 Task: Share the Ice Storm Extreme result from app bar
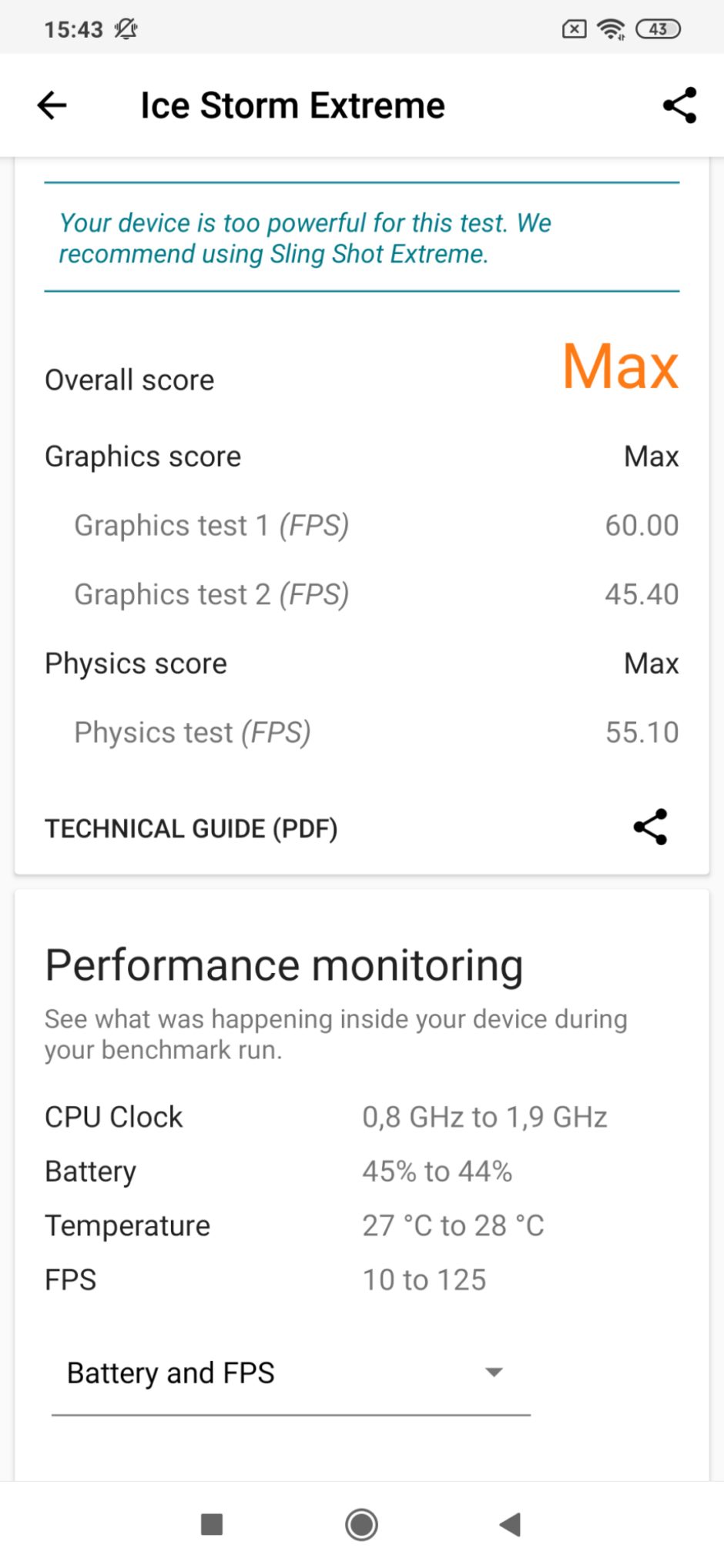(679, 105)
